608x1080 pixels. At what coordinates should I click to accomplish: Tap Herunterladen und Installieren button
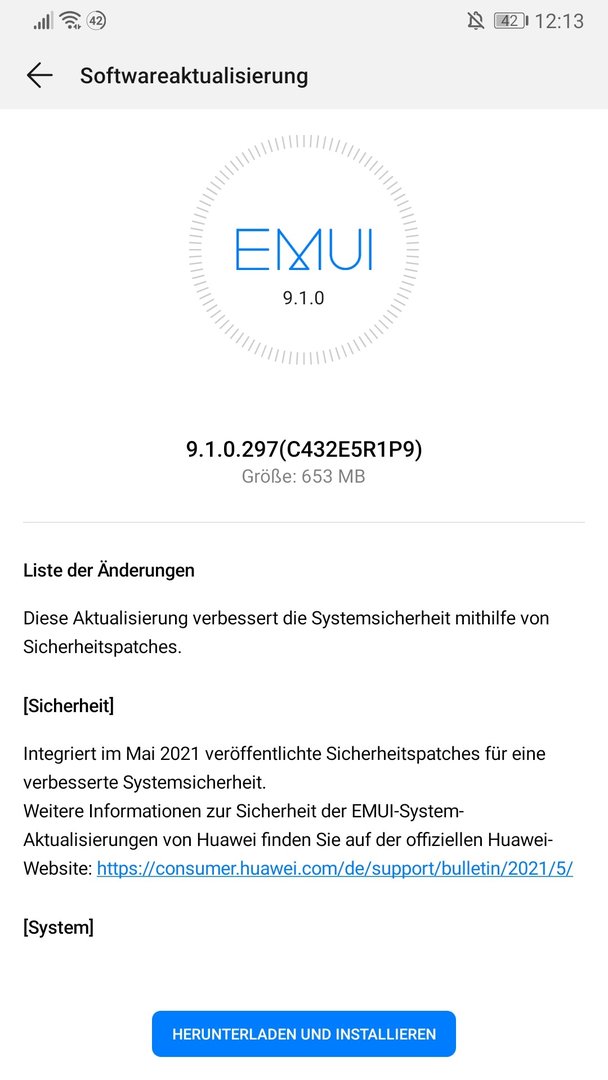tap(304, 1034)
